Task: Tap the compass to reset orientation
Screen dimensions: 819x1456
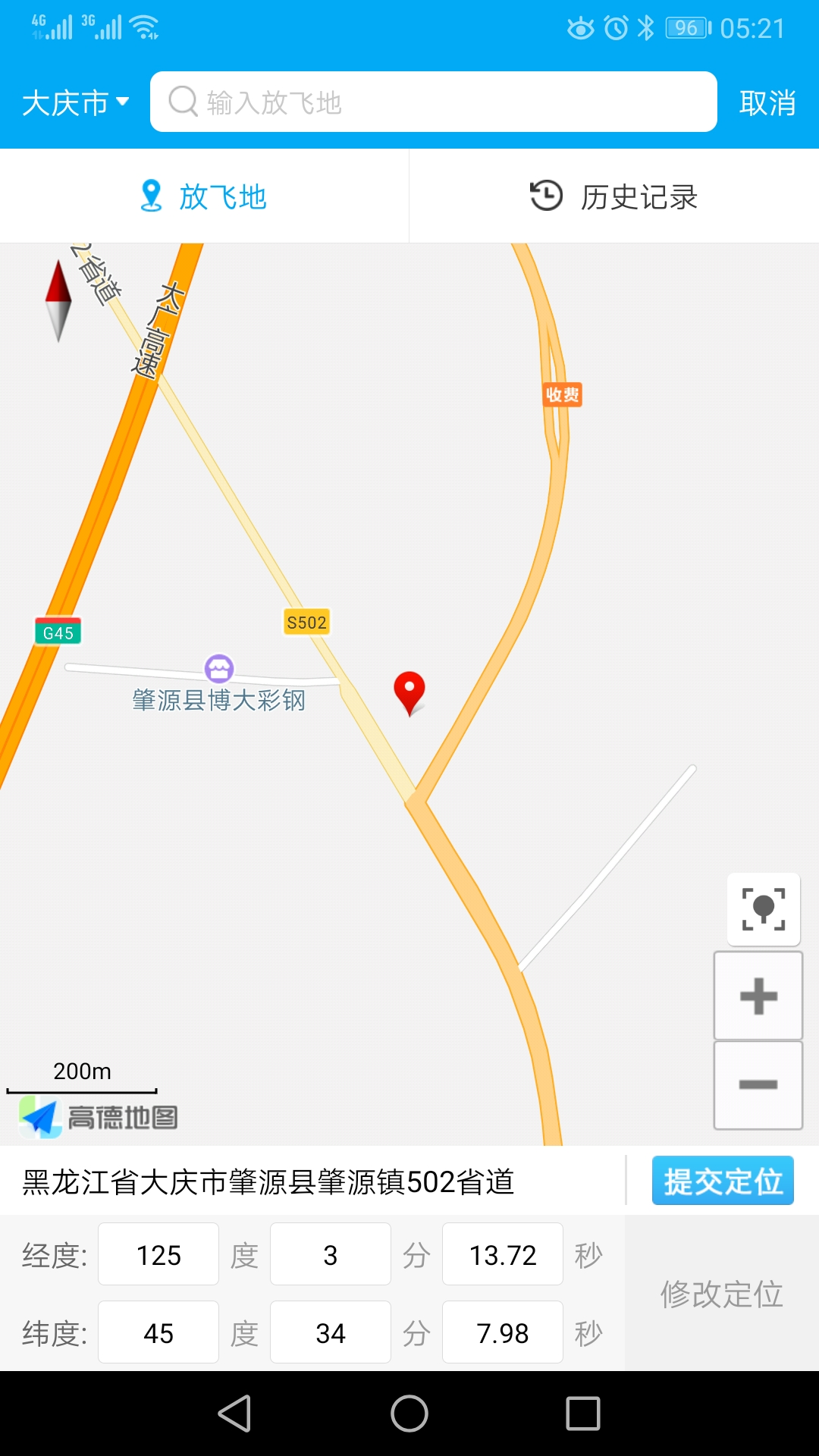Action: (x=58, y=301)
